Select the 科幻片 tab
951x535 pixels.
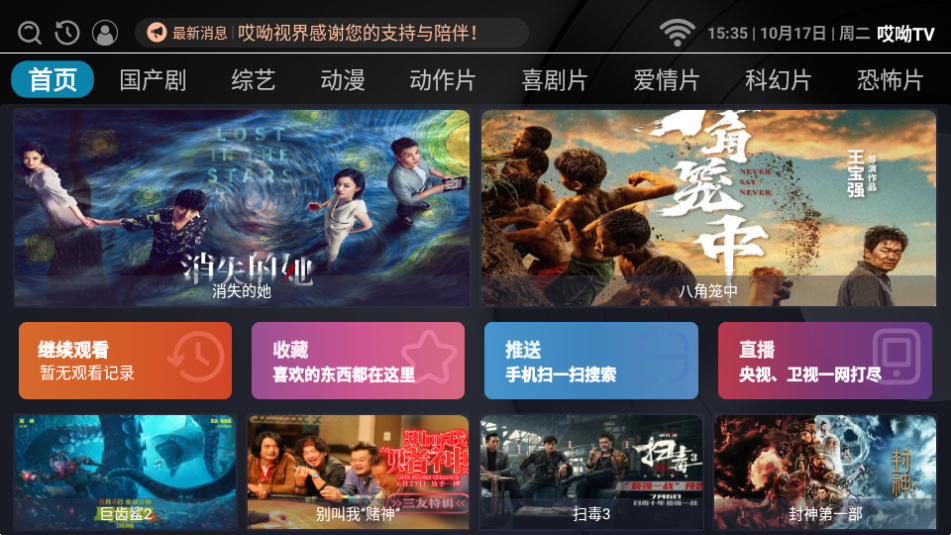pos(778,80)
